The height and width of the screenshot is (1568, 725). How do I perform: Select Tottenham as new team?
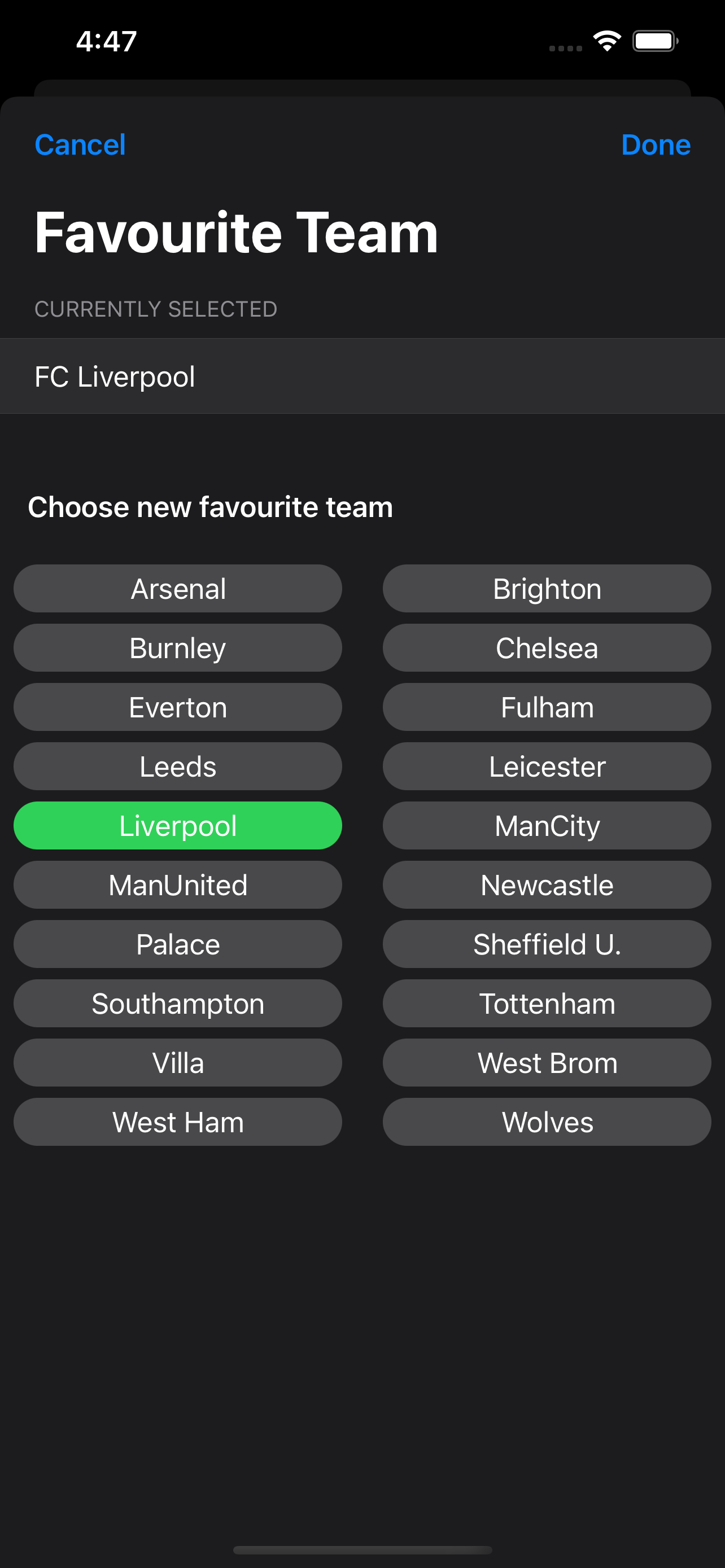546,1003
